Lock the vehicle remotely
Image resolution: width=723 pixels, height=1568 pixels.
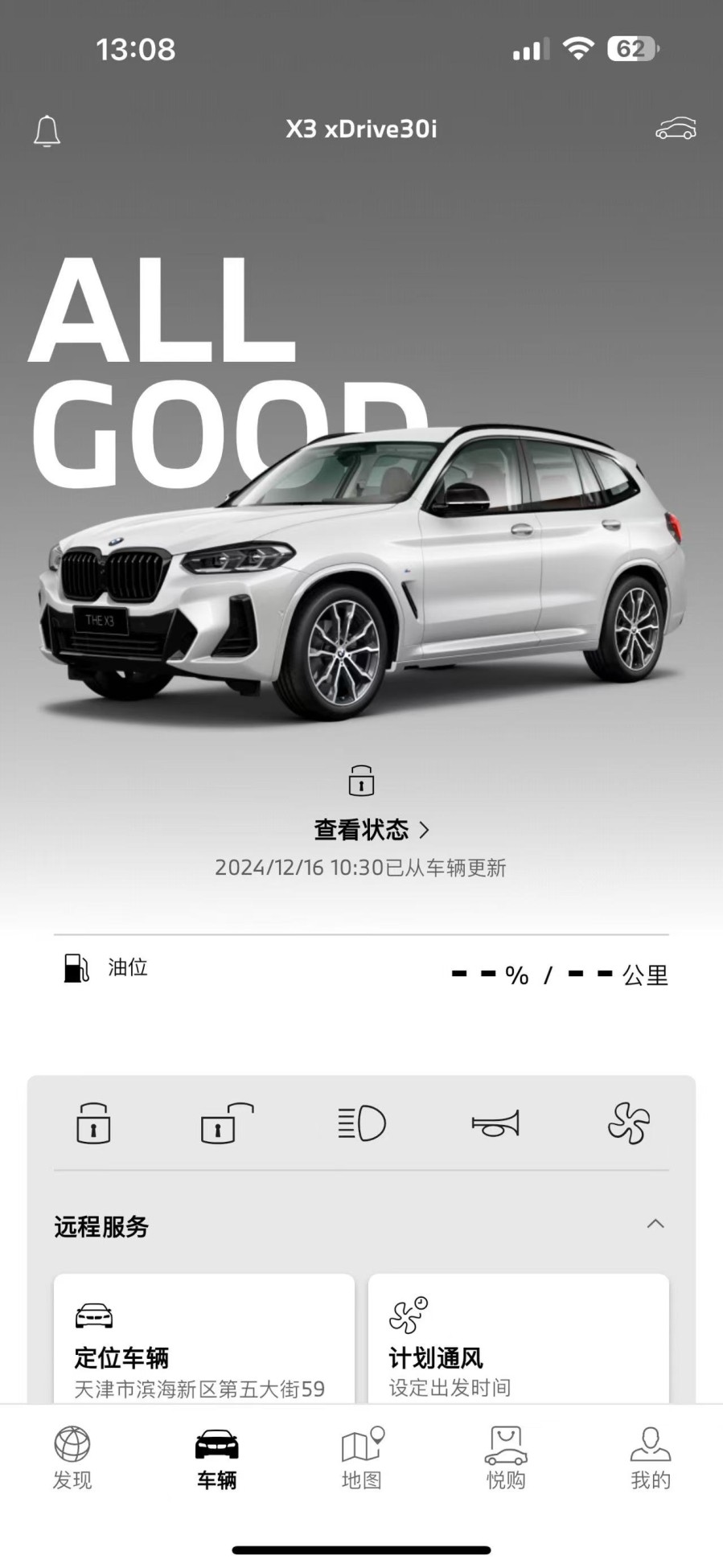coord(93,1123)
